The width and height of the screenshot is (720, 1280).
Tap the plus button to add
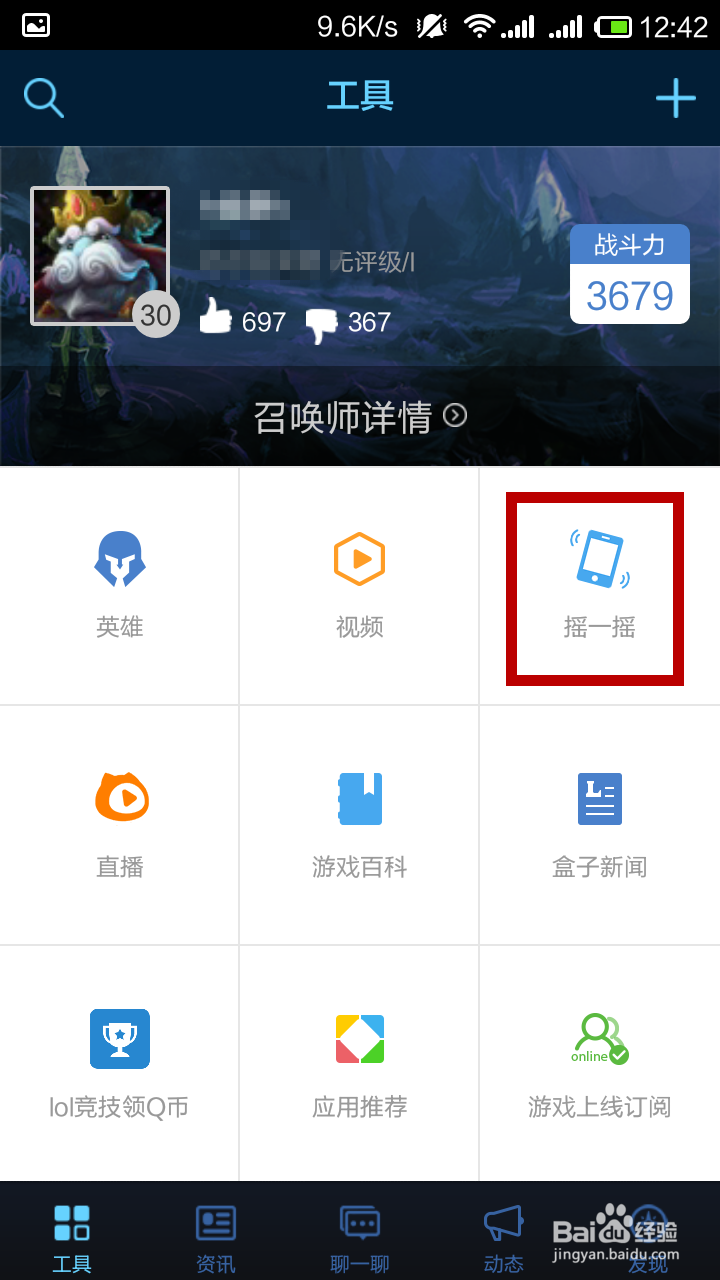(676, 97)
